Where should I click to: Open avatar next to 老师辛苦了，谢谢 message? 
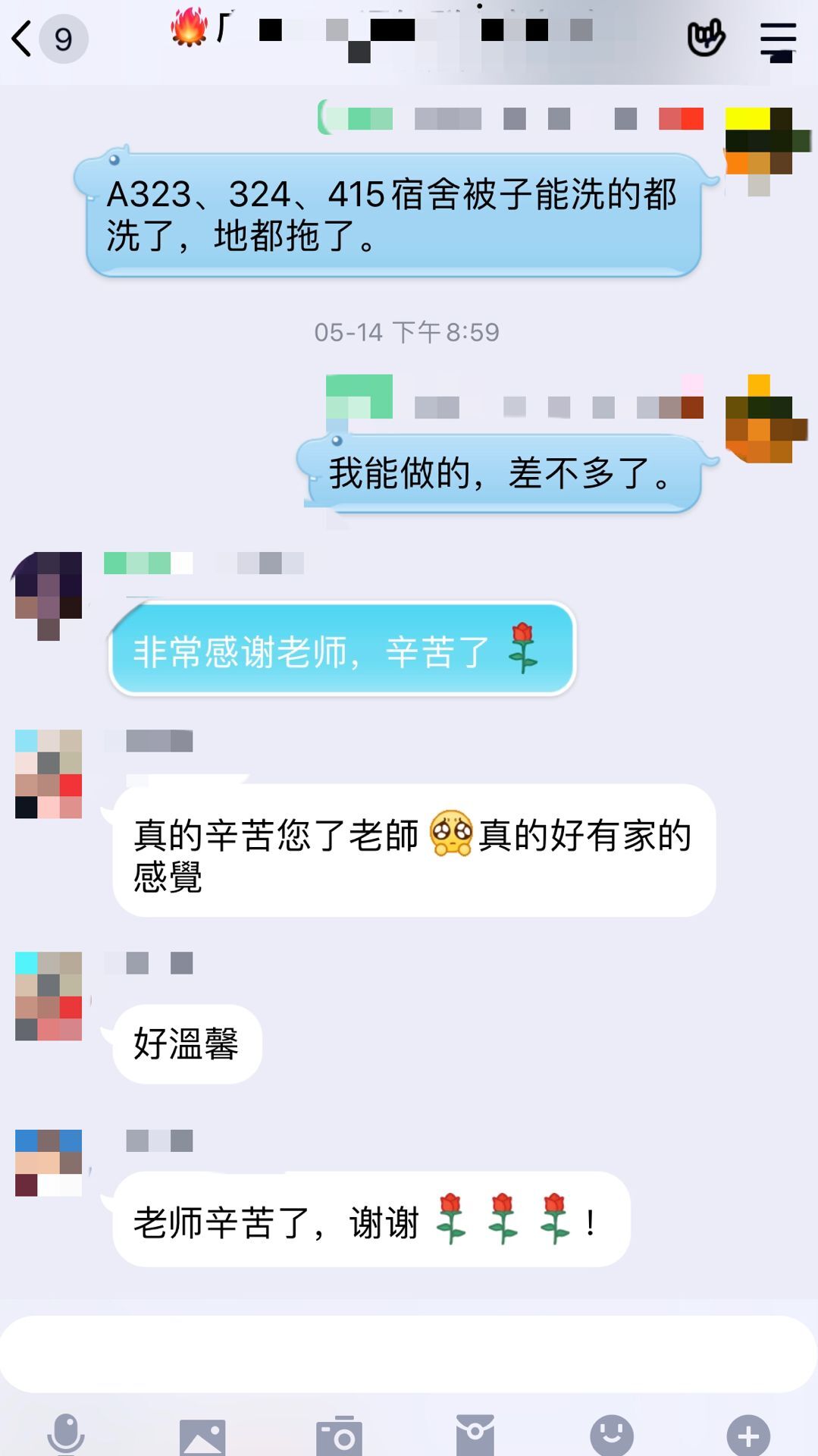click(x=49, y=1163)
